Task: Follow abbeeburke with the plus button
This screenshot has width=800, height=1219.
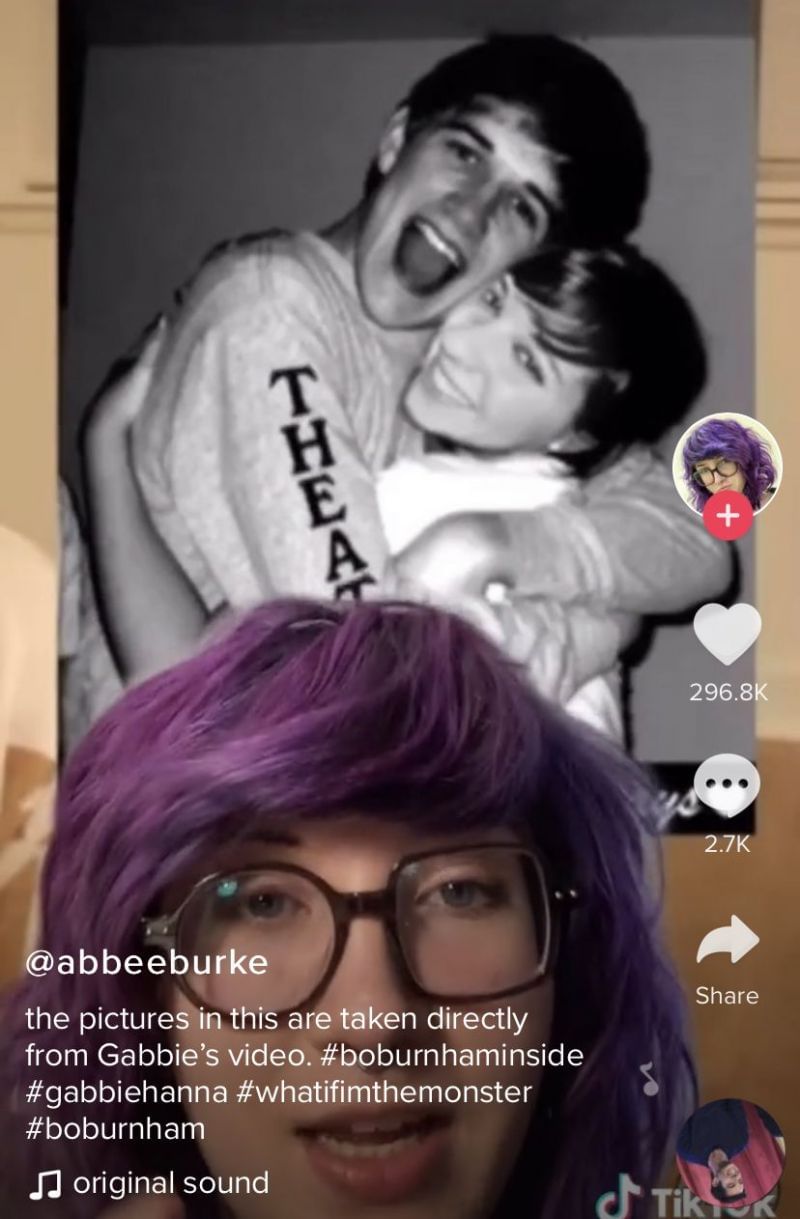Action: pyautogui.click(x=727, y=517)
